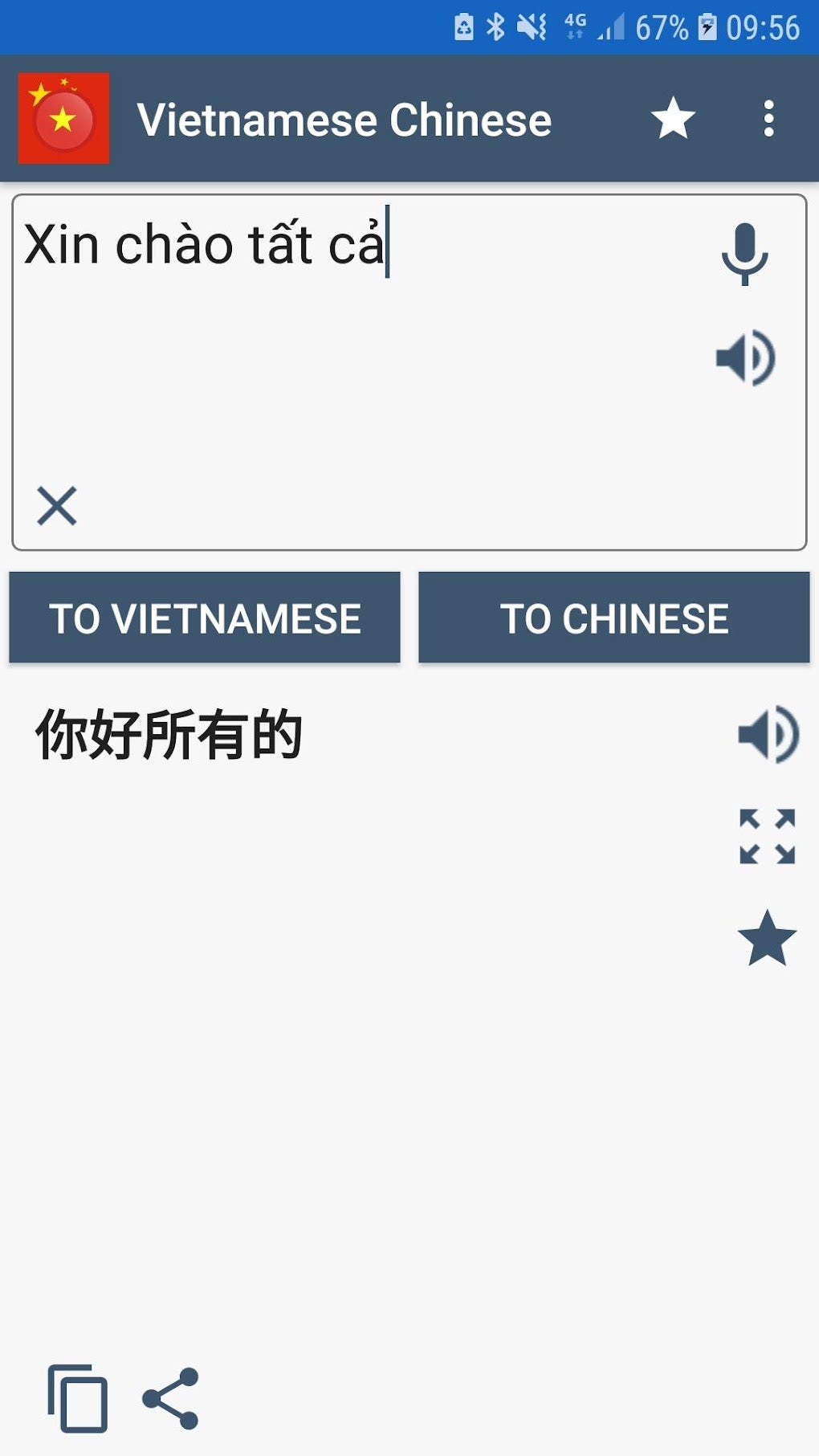819x1456 pixels.
Task: Open the overflow menu
Action: [768, 119]
